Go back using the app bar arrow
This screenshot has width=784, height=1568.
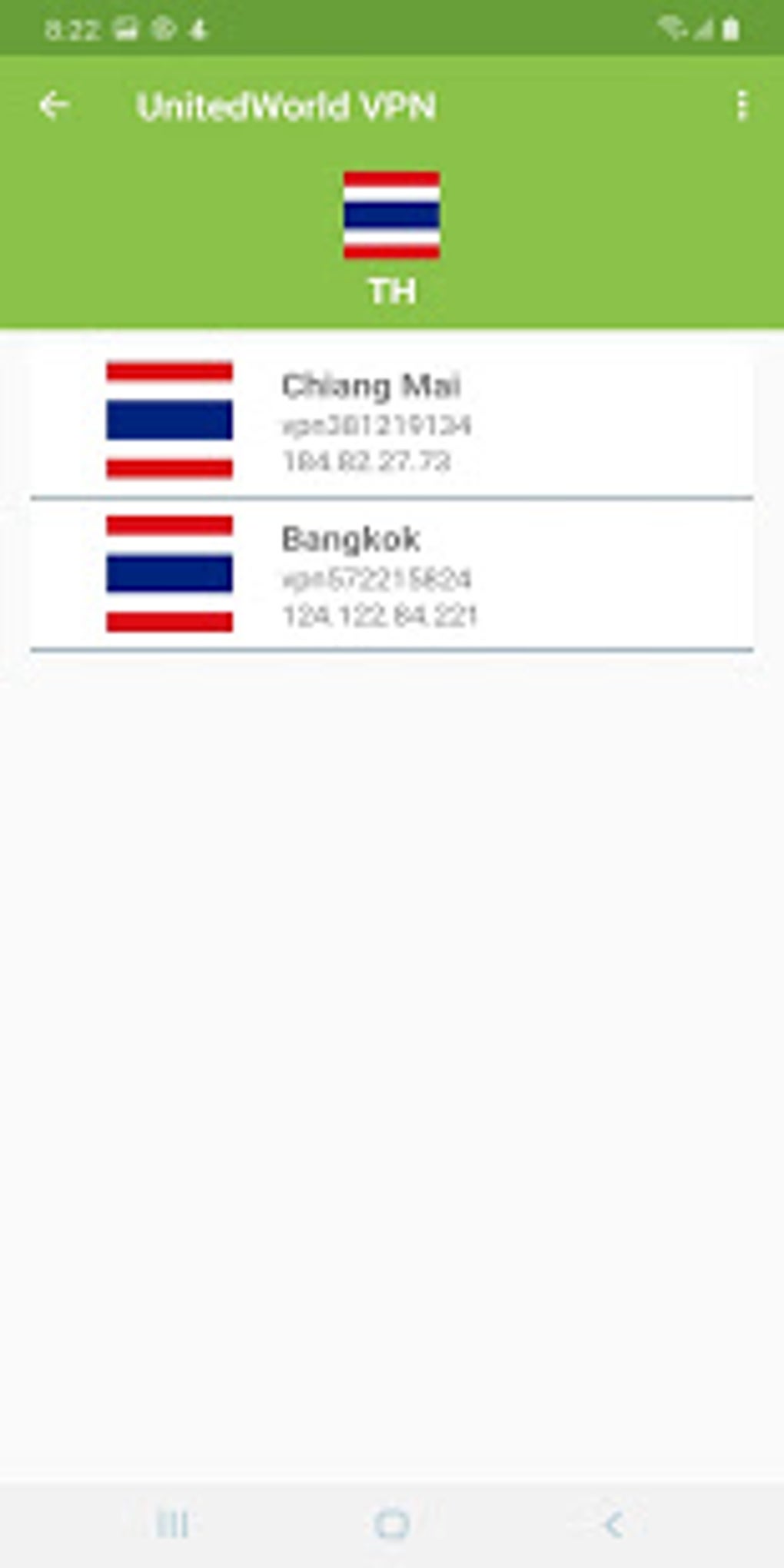[x=54, y=105]
